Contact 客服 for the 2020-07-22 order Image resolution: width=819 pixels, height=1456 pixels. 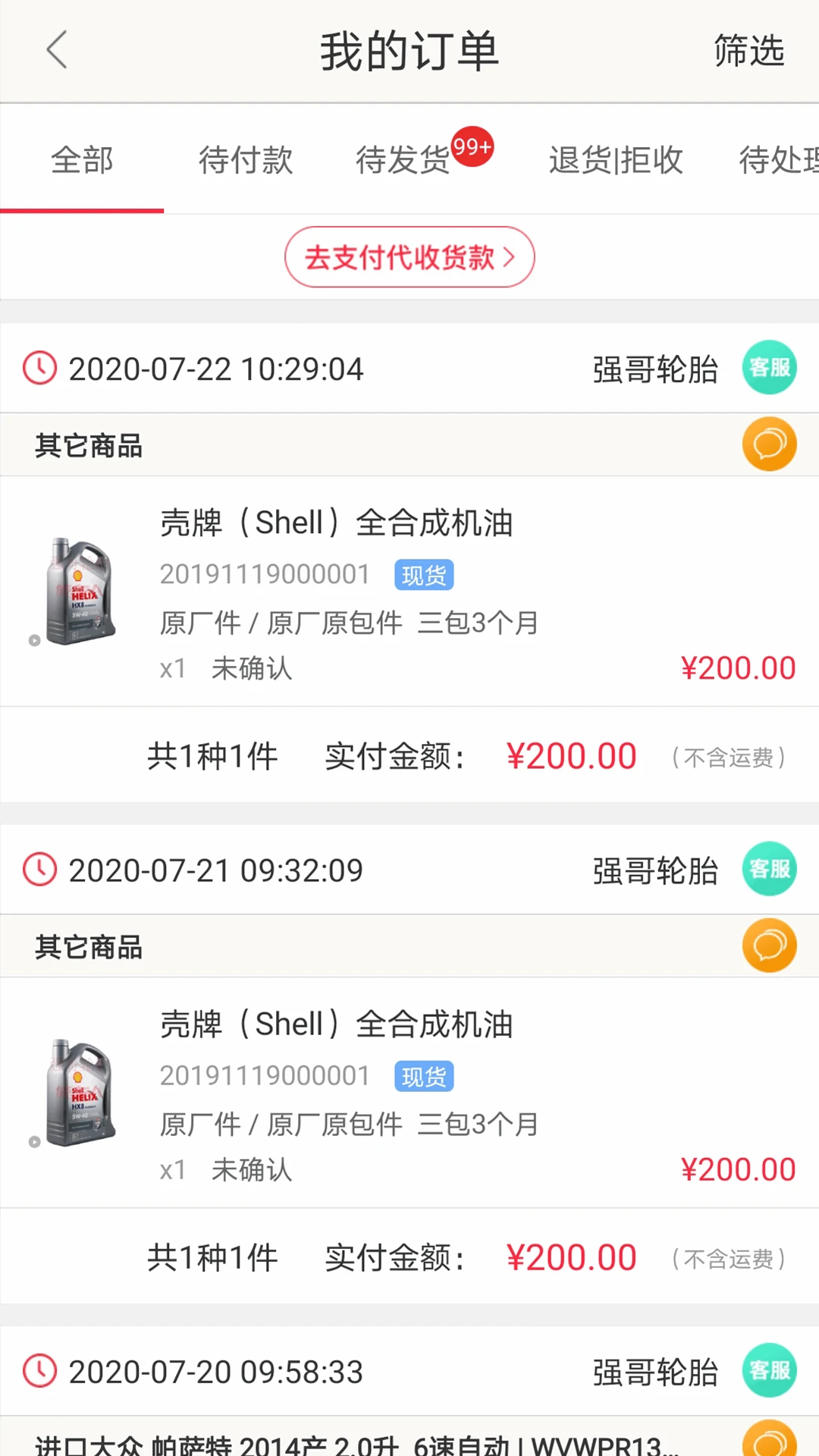coord(769,367)
